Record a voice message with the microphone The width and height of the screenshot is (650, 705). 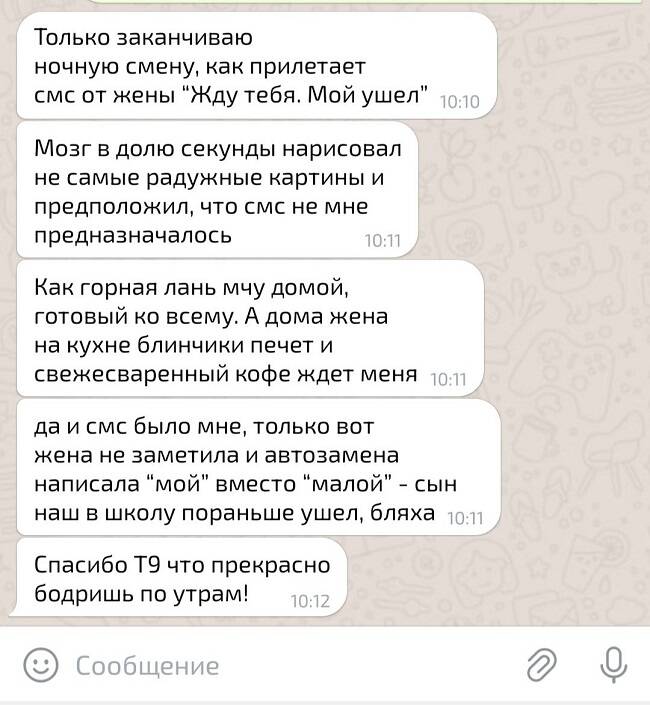612,663
